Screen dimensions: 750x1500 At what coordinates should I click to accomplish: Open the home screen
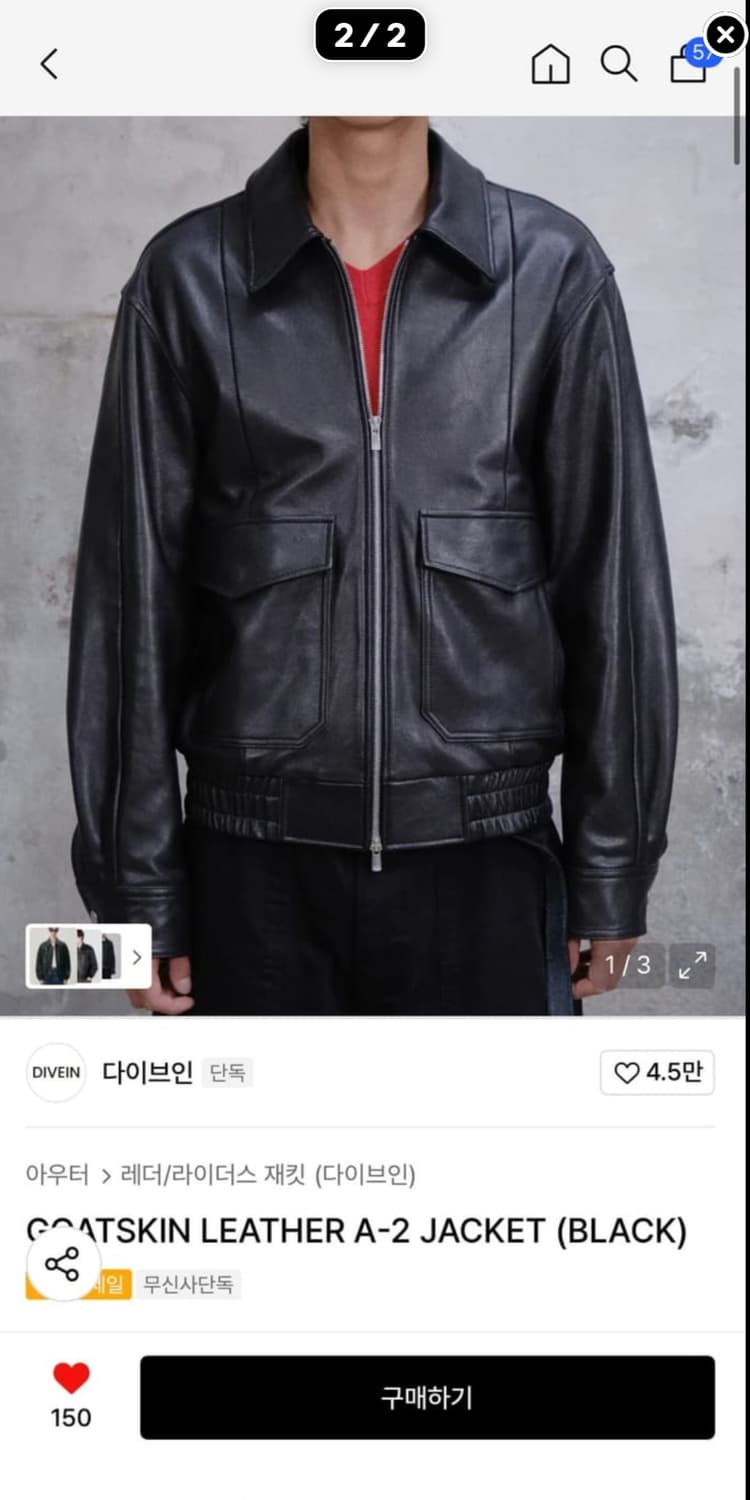[x=549, y=64]
